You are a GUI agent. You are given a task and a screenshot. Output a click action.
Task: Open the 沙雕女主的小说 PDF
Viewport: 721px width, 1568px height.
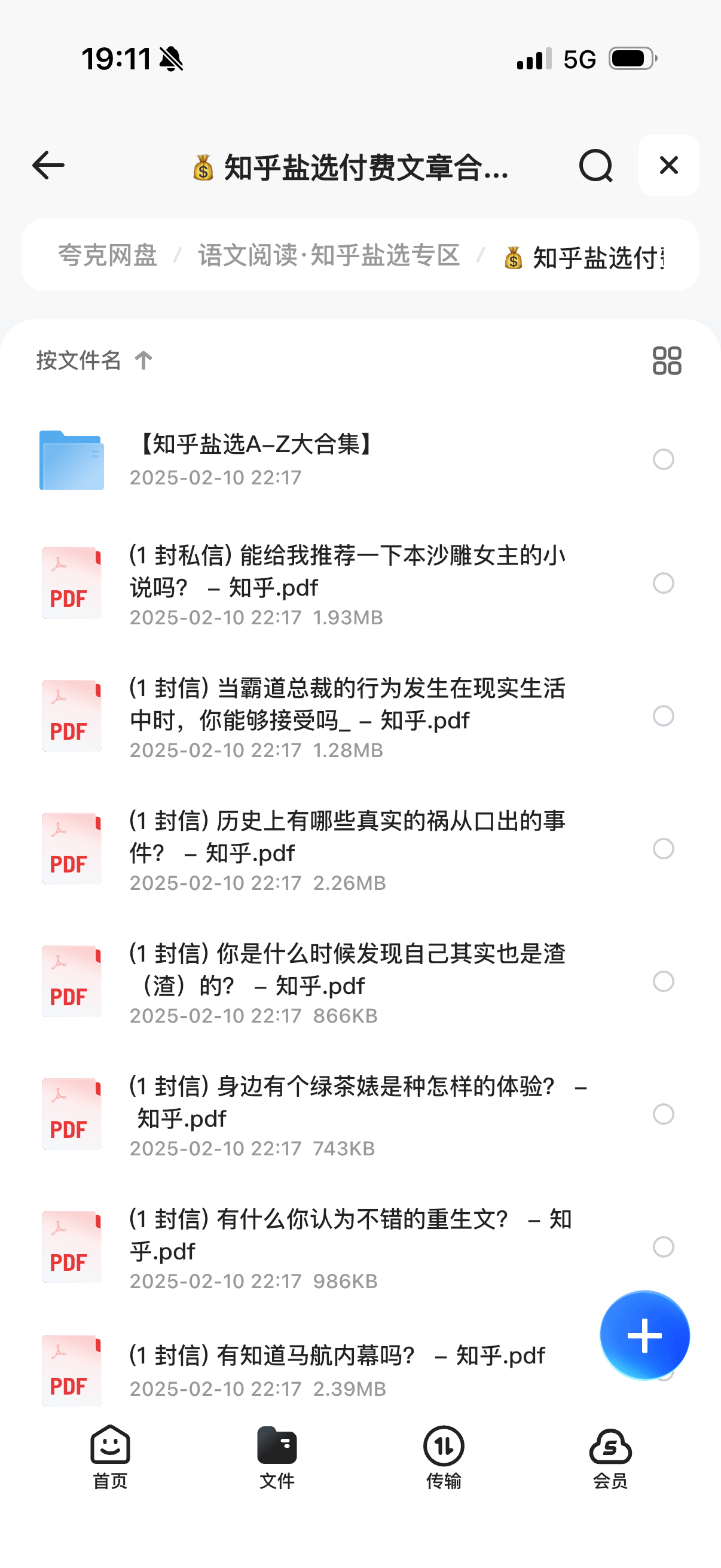click(347, 583)
